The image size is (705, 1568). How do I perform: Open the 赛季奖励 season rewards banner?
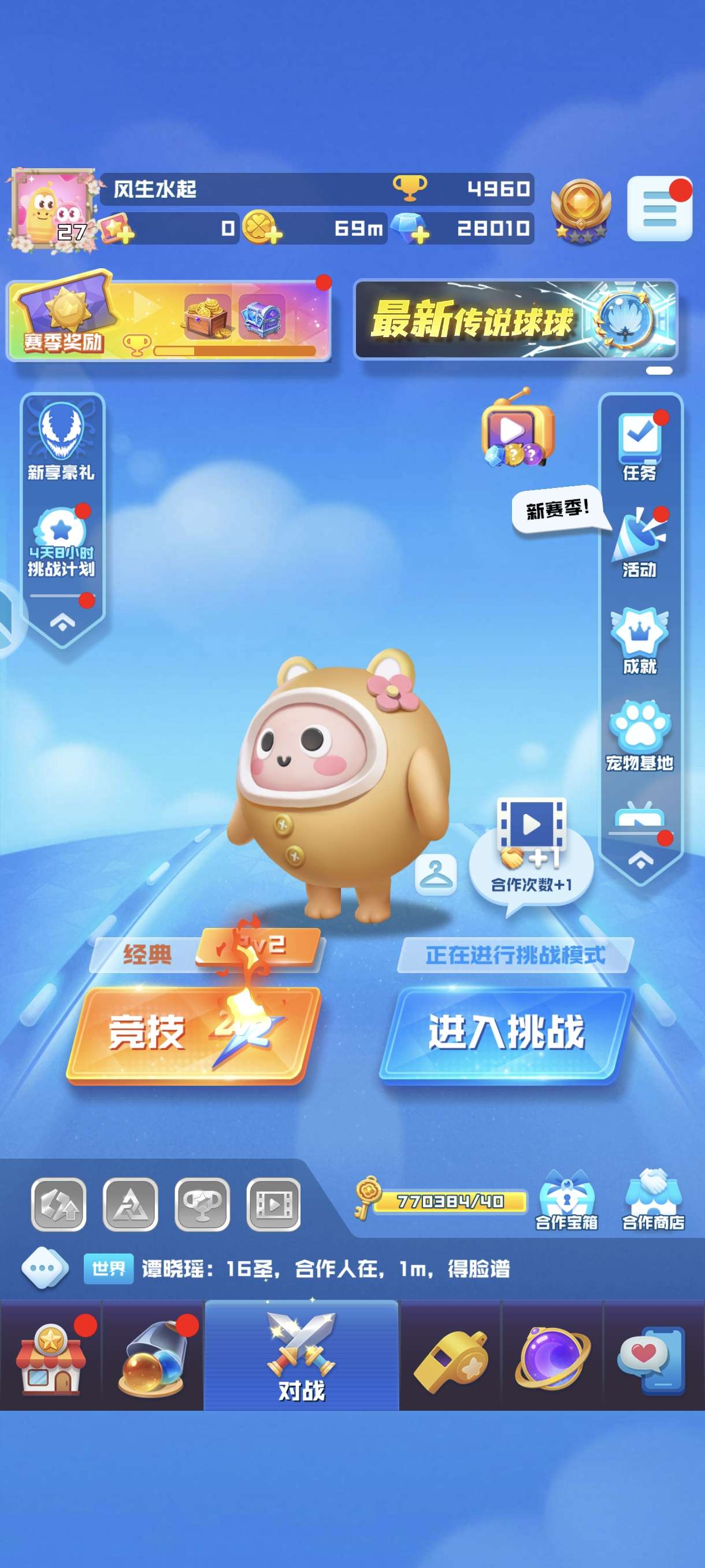169,320
